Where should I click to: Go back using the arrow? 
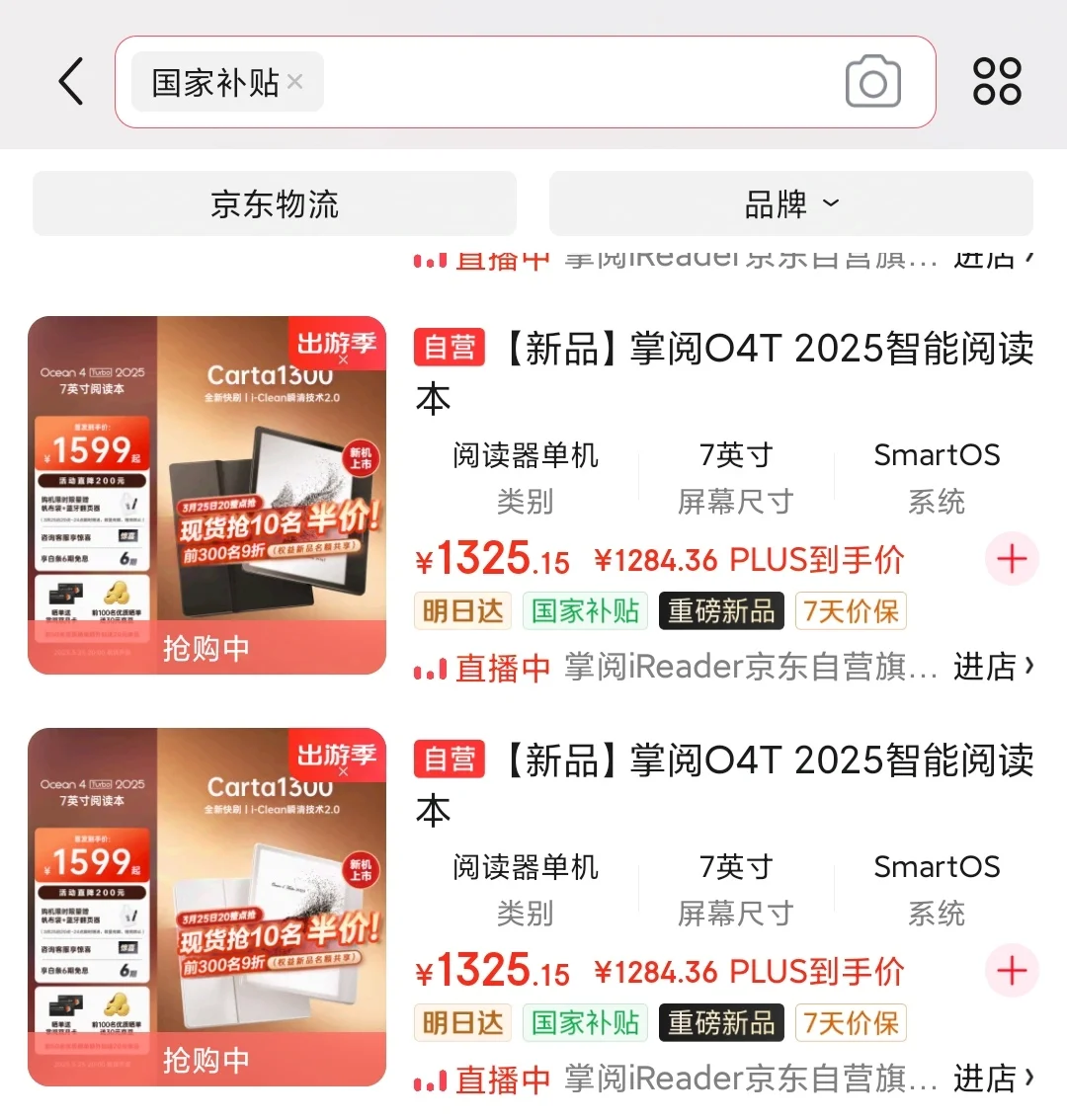click(x=71, y=81)
